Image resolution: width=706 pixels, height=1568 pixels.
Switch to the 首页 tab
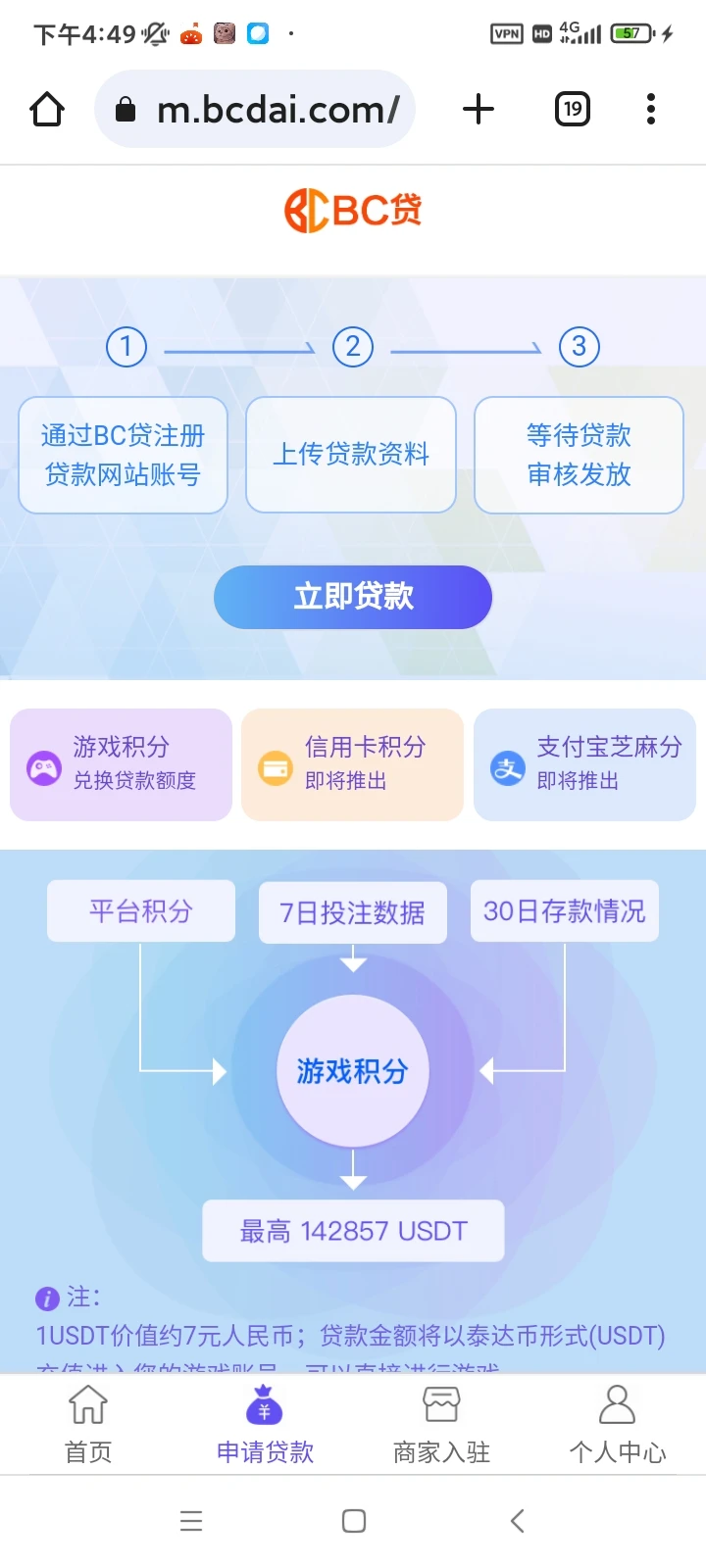(x=88, y=1424)
